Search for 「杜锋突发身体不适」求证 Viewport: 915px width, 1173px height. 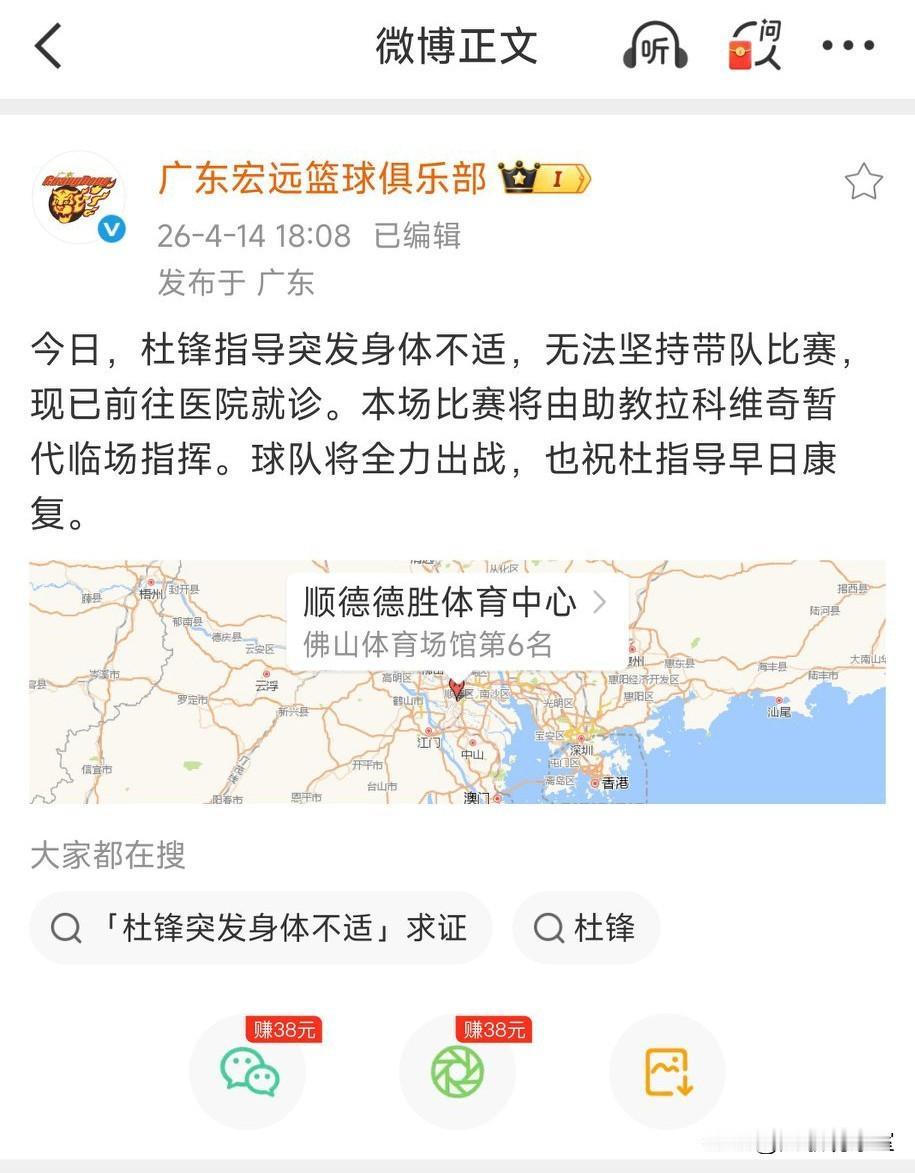[260, 928]
